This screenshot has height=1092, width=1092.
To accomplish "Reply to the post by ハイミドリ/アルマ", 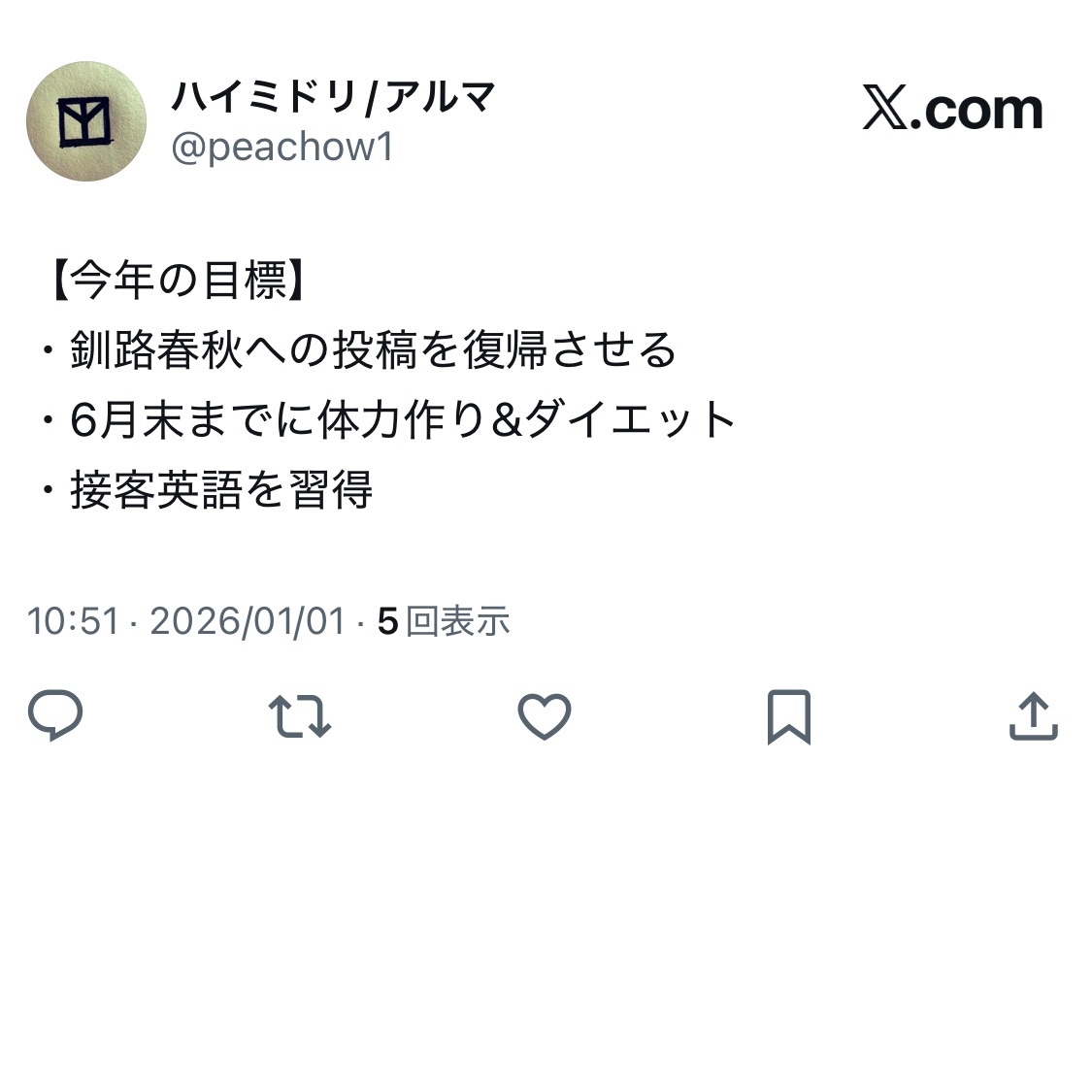I will click(x=55, y=716).
